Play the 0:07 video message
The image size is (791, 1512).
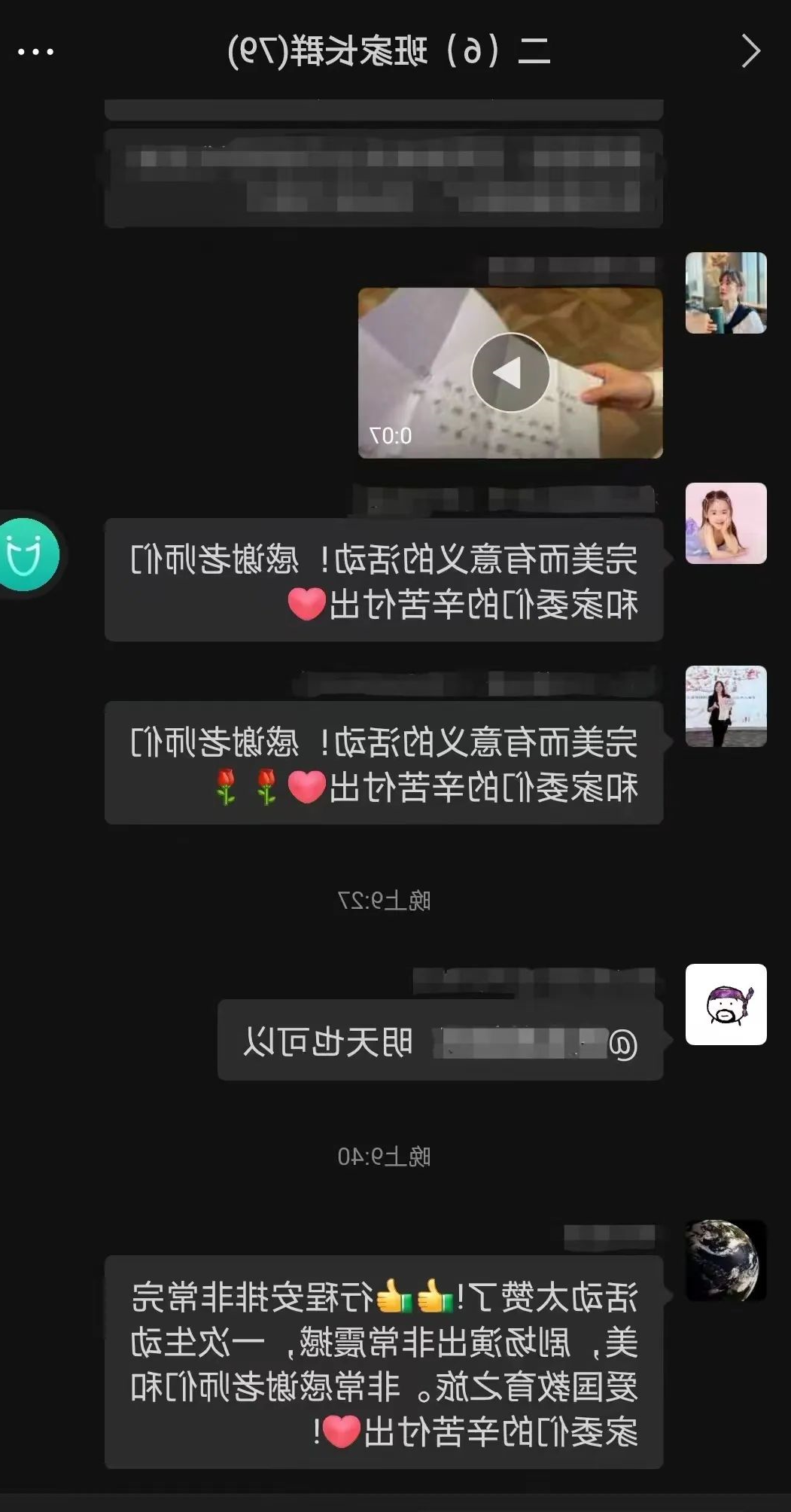[510, 373]
